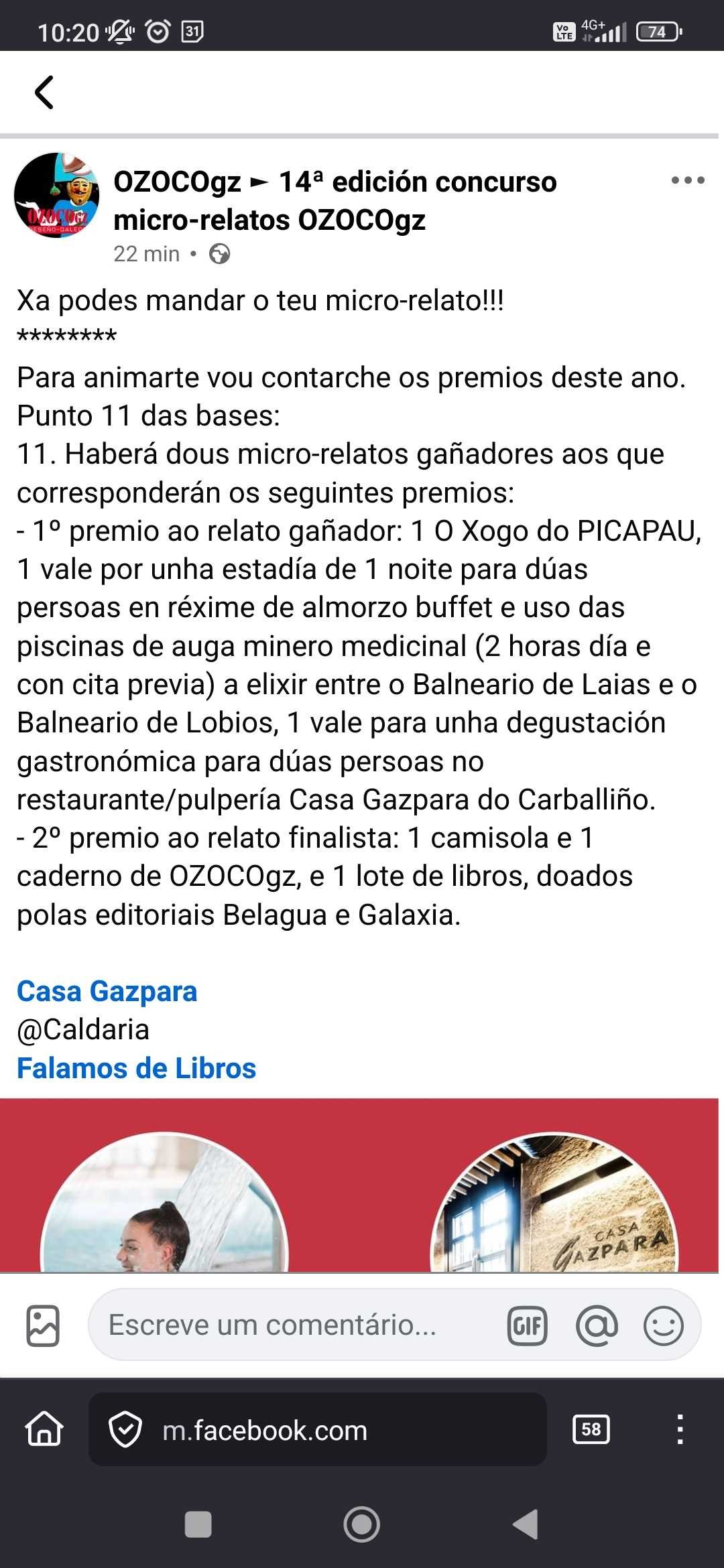Open the browser three-dot menu
724x1568 pixels.
pos(680,1430)
